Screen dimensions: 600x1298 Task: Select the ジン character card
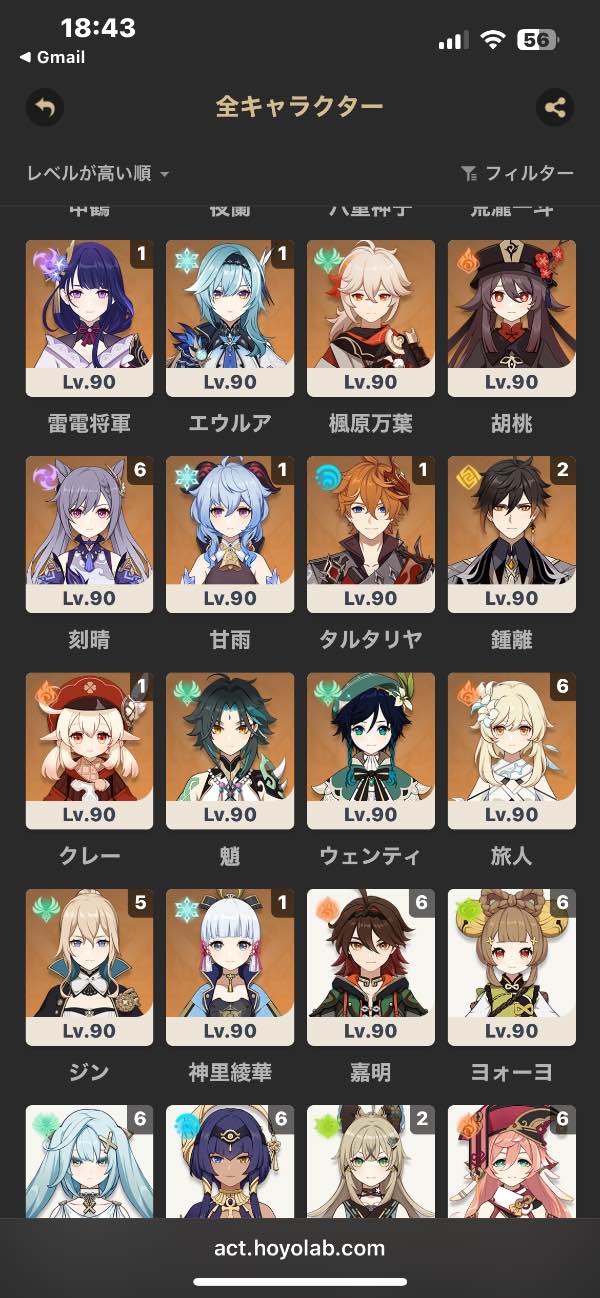tap(89, 966)
